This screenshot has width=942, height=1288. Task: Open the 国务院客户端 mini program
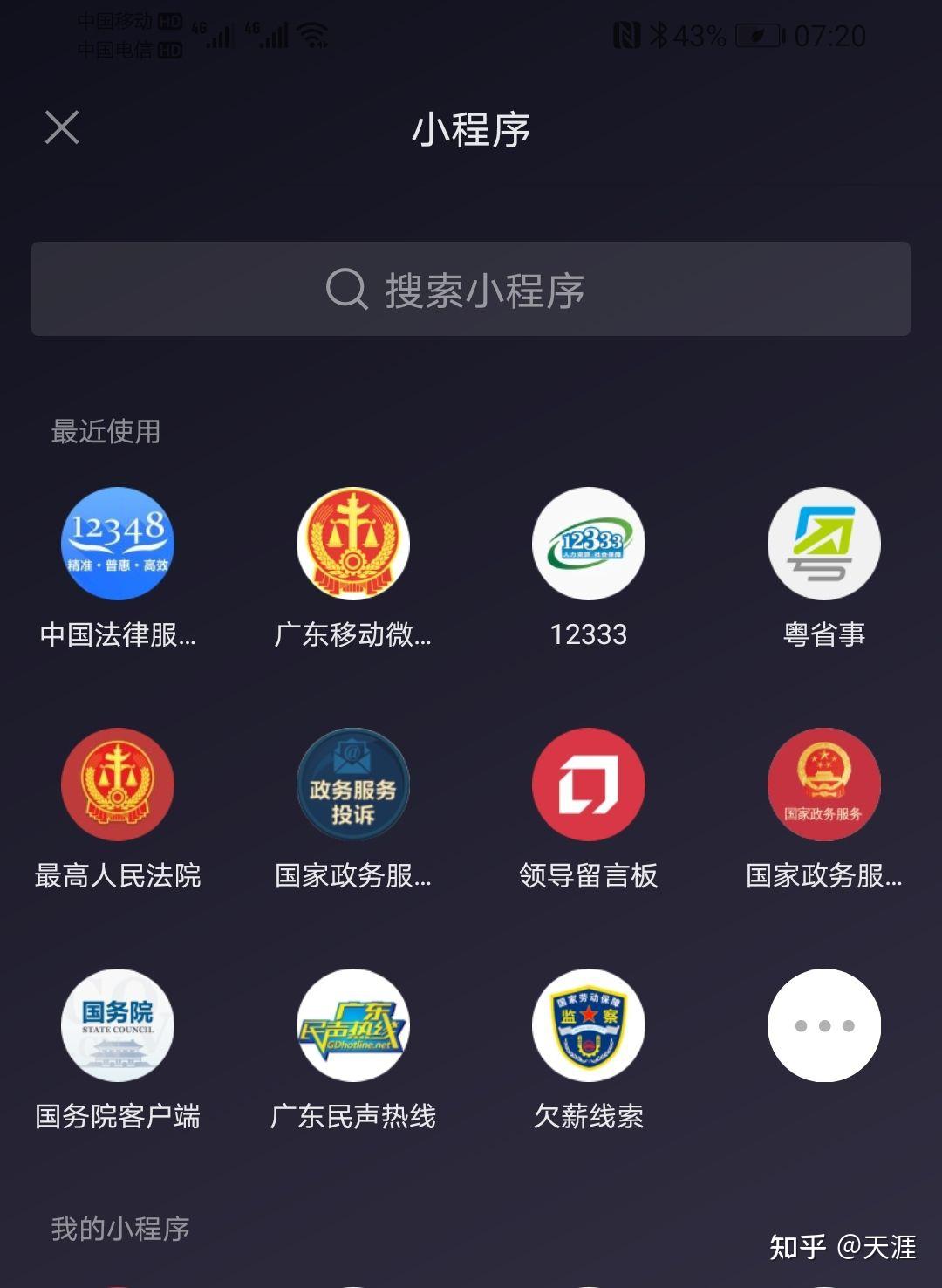[x=118, y=1025]
